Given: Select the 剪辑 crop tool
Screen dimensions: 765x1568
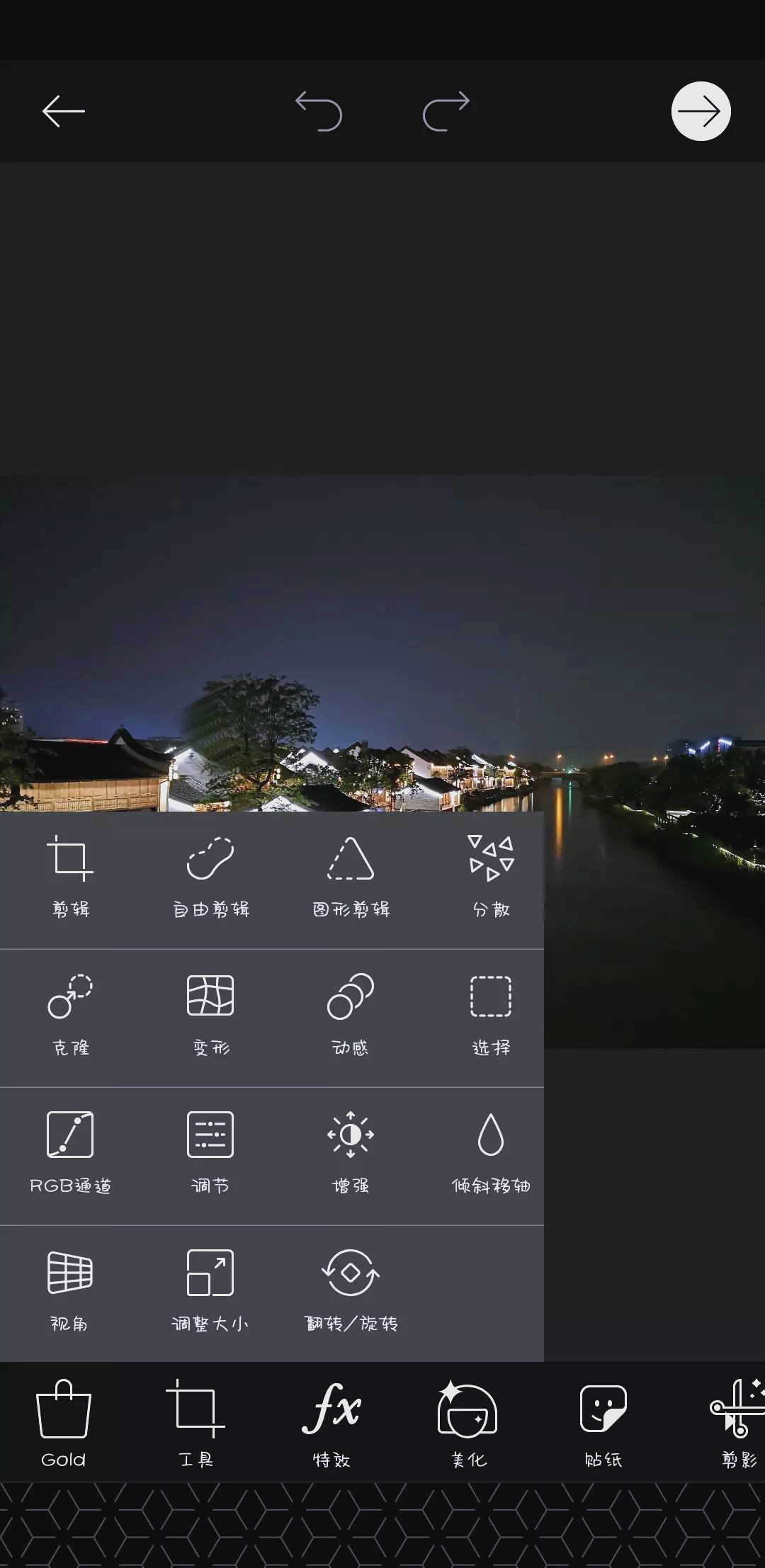Looking at the screenshot, I should click(x=70, y=875).
